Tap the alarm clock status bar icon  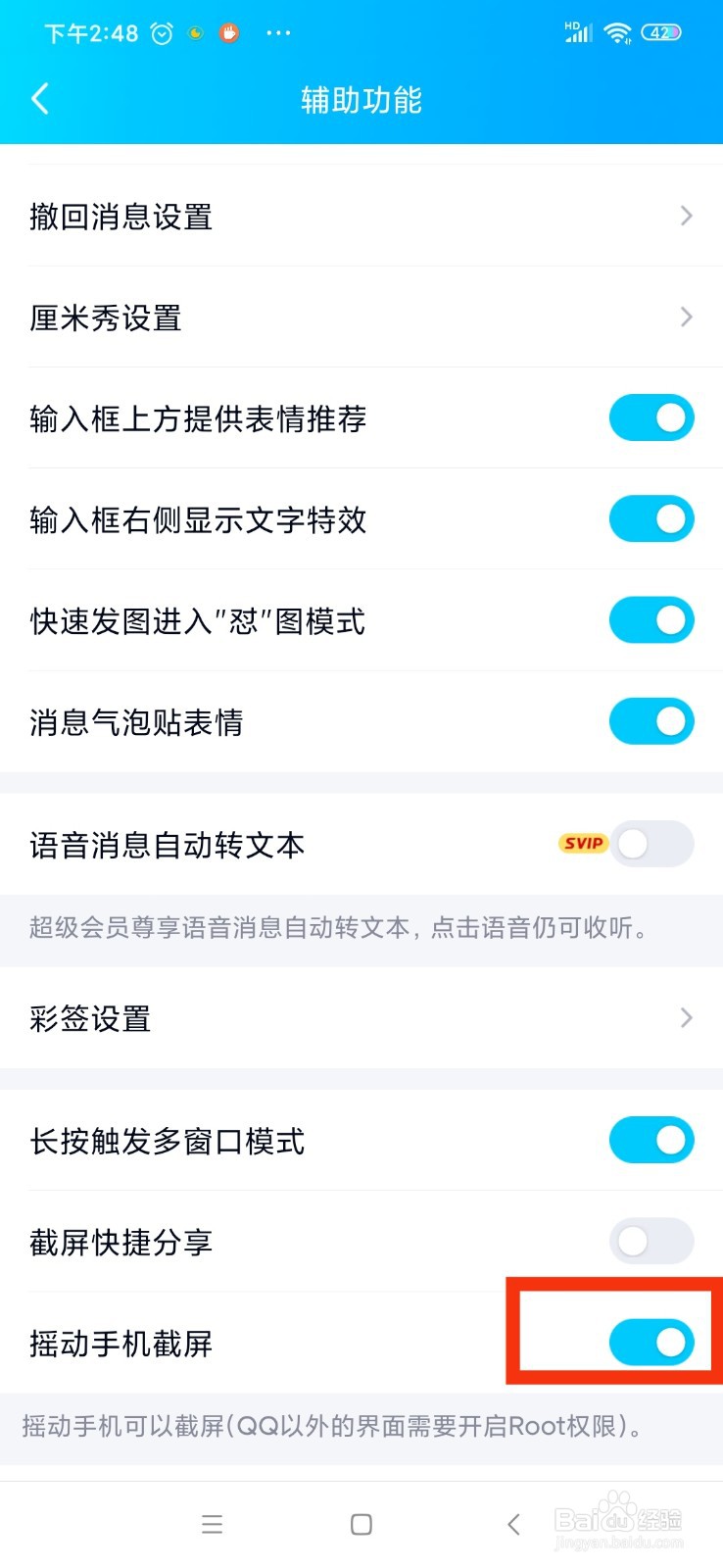pos(161,32)
